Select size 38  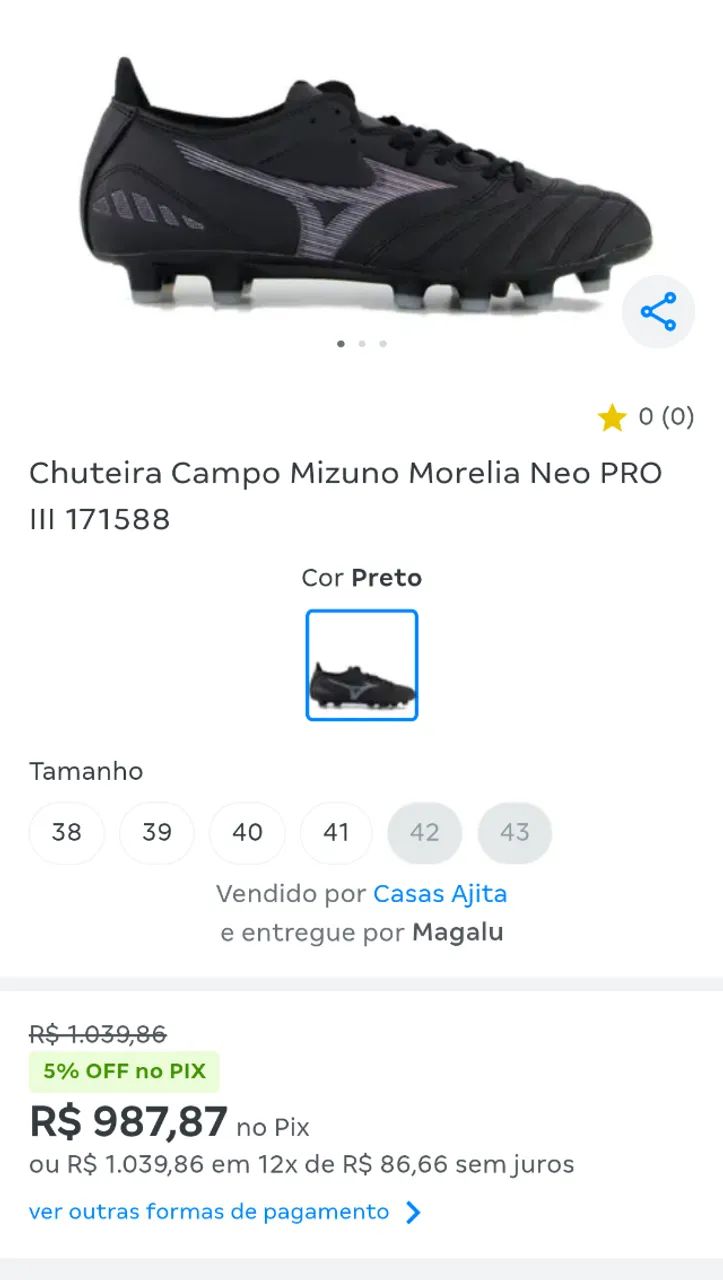(66, 832)
